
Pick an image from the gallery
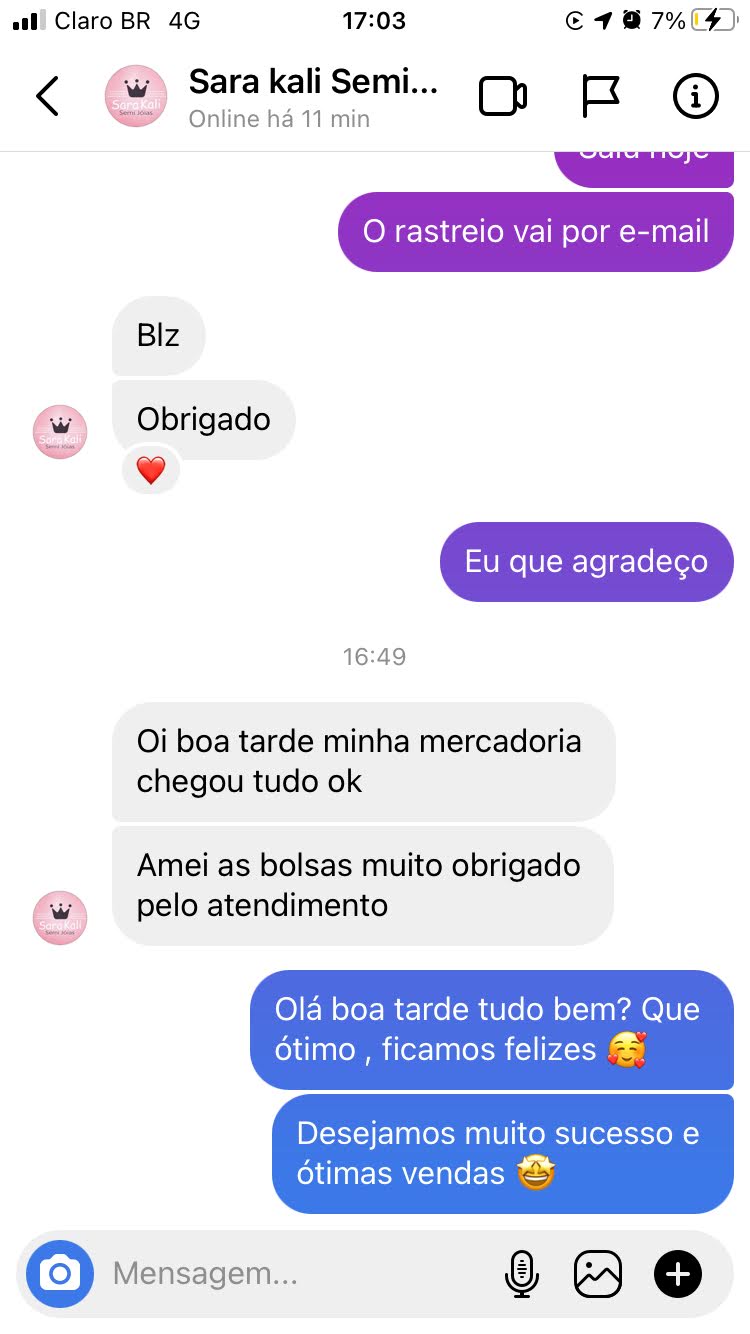coord(598,1274)
